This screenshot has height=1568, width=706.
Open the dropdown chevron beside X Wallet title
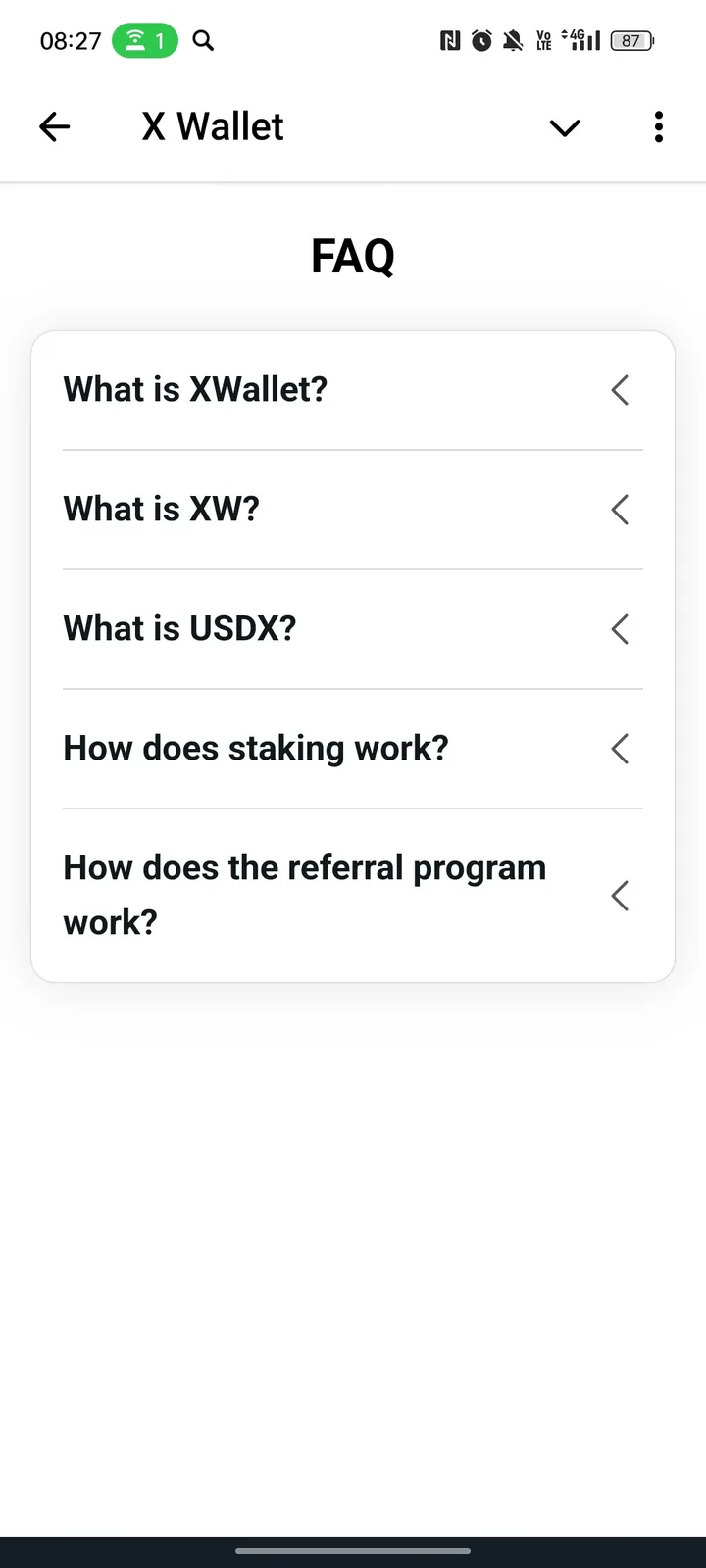coord(564,127)
